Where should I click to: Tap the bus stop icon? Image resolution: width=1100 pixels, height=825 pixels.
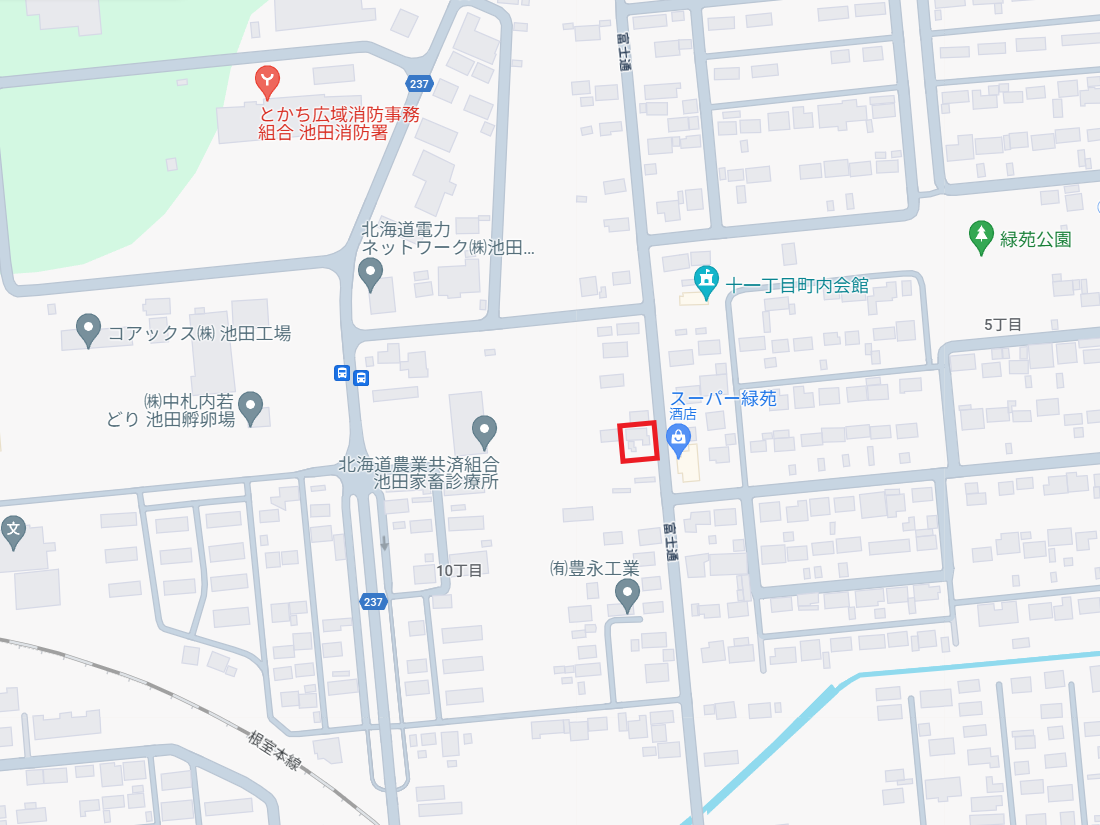[x=351, y=376]
